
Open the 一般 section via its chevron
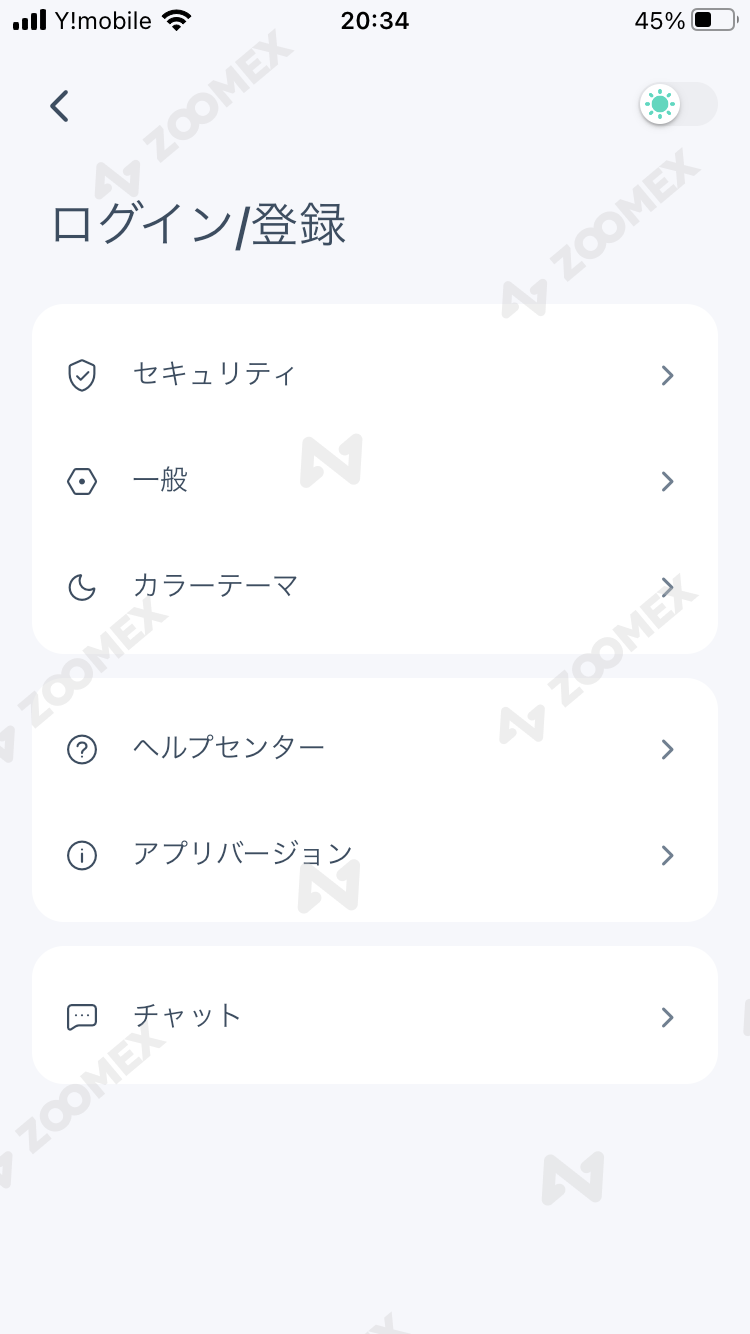click(667, 481)
